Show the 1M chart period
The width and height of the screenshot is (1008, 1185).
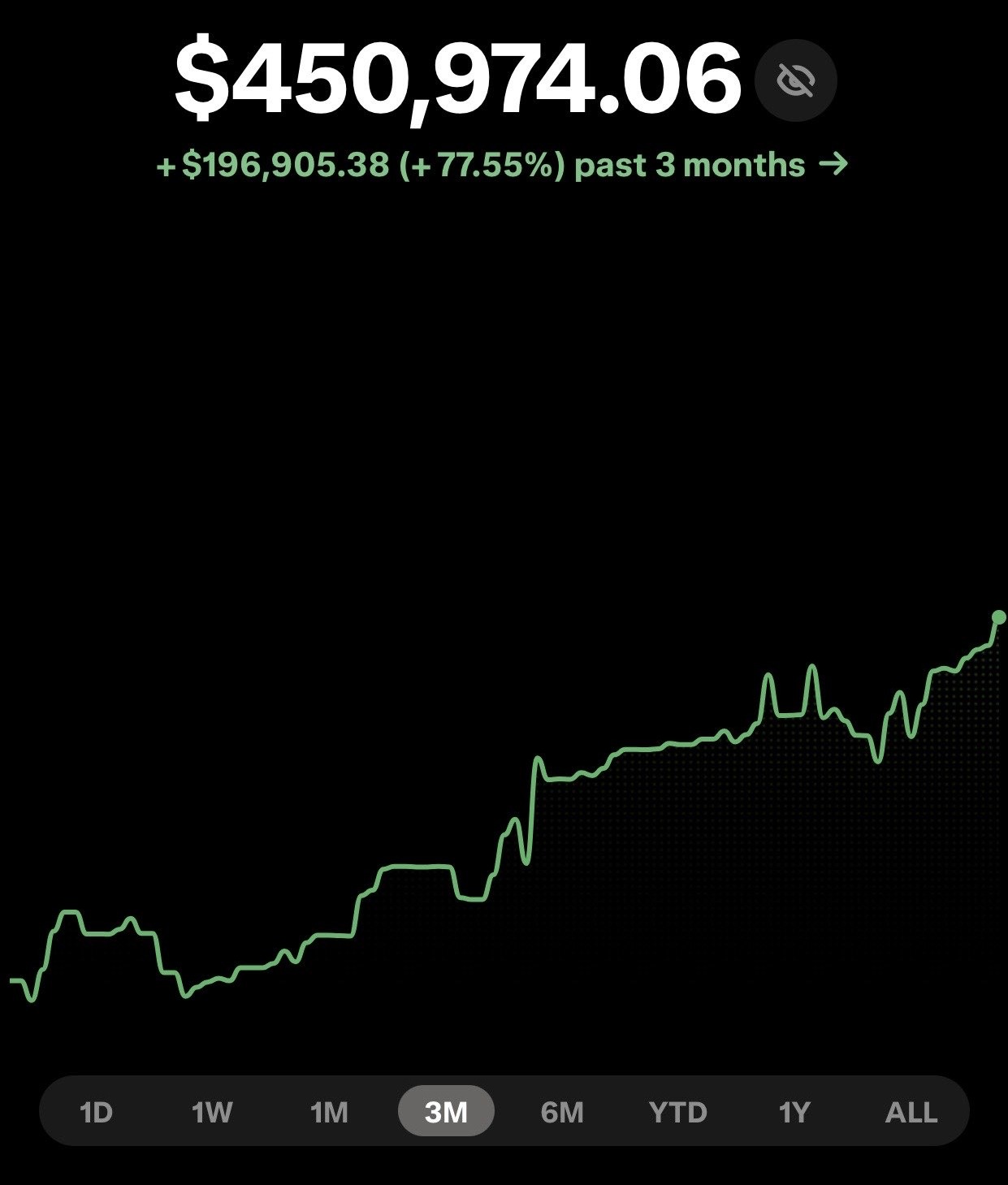pyautogui.click(x=329, y=1111)
